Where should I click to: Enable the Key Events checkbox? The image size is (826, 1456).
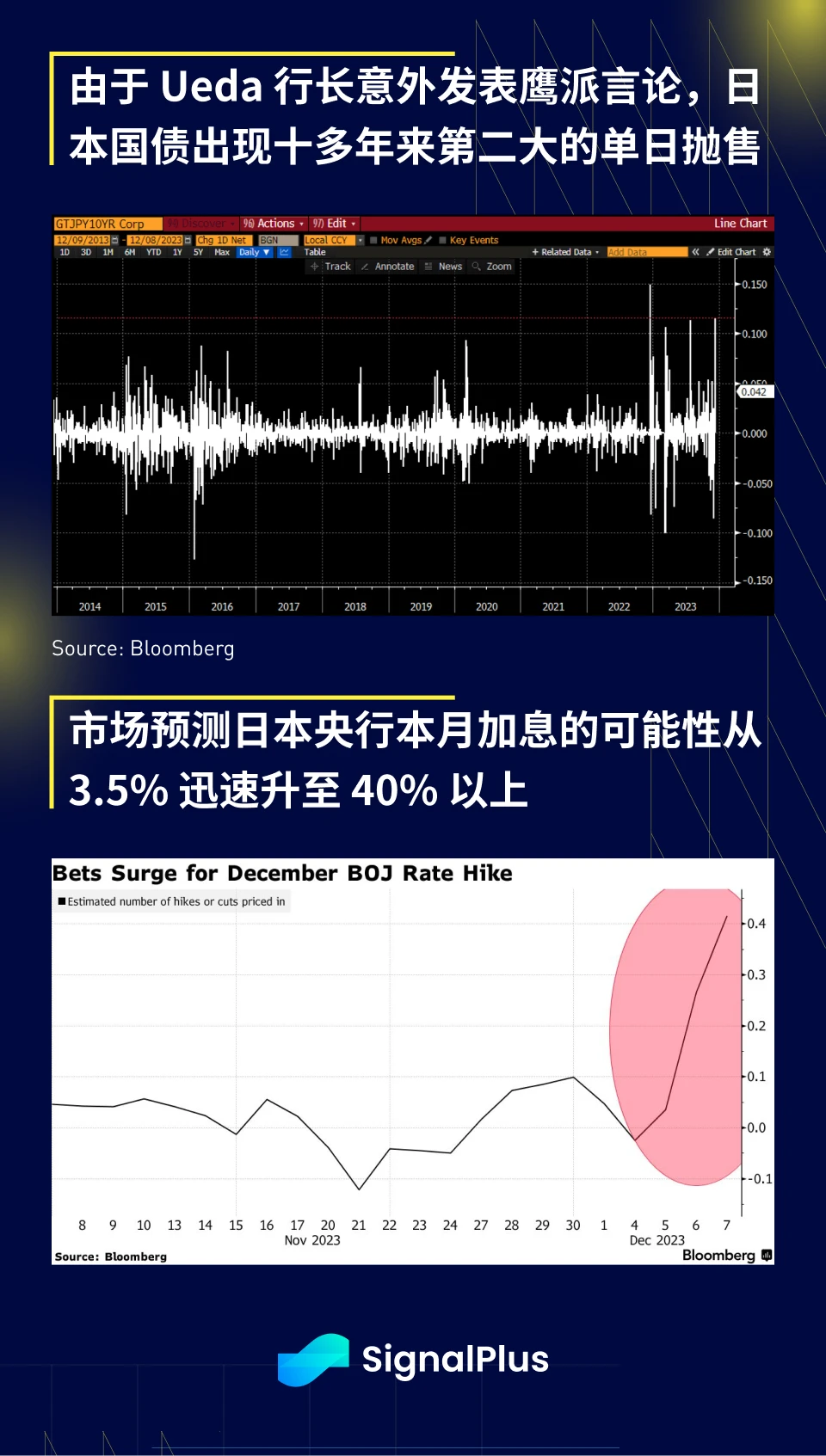[441, 240]
